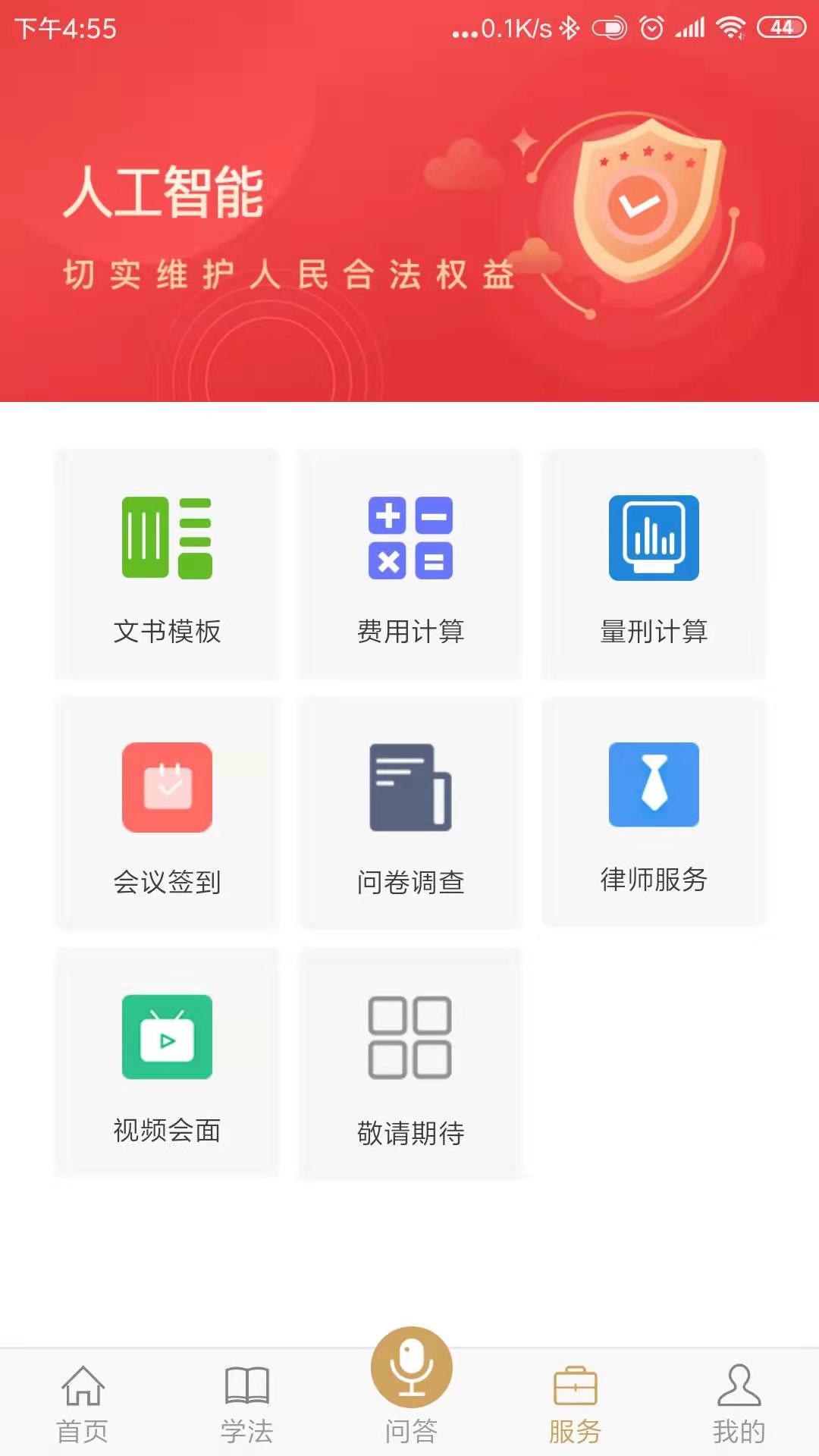The height and width of the screenshot is (1456, 819).
Task: Select the 服务 services tab
Action: 575,1404
